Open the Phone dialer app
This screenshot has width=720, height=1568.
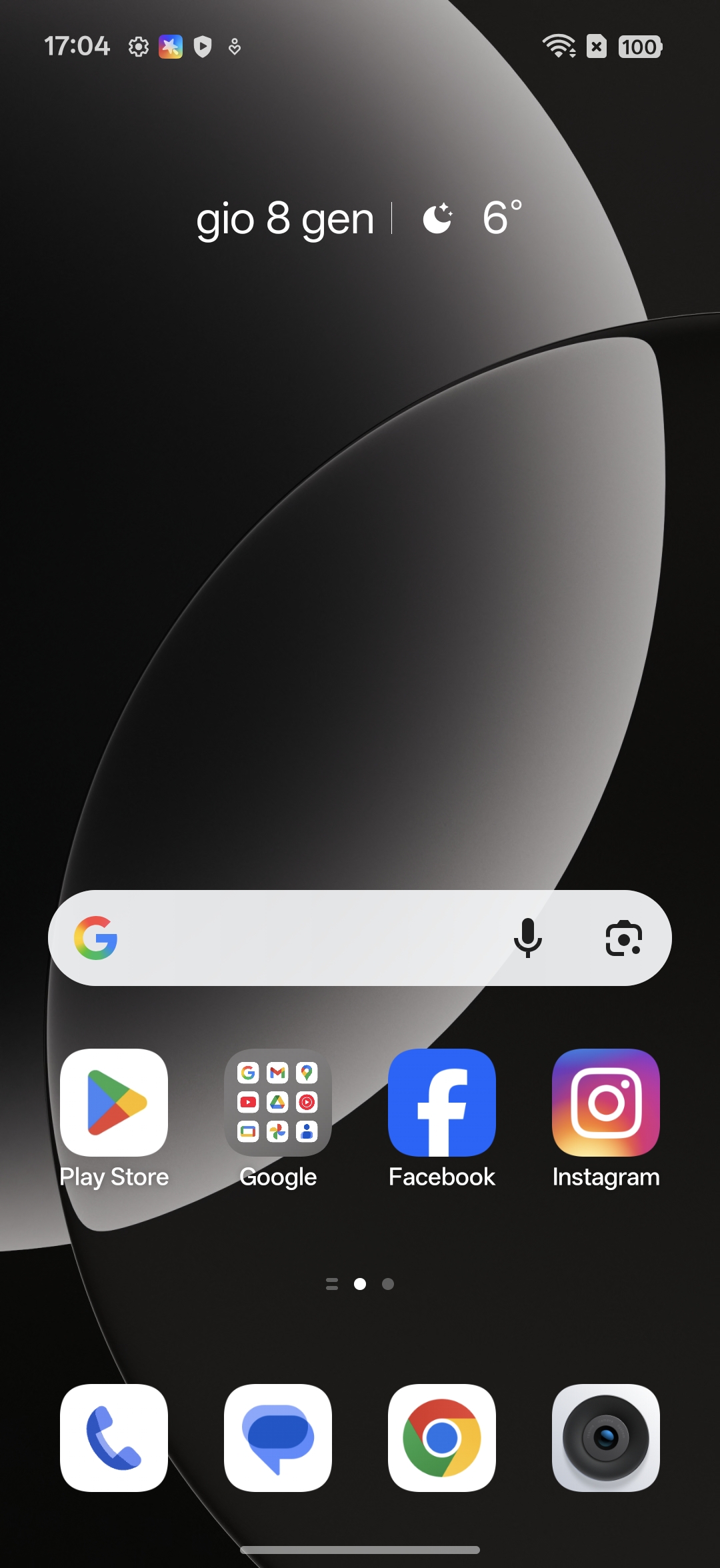(114, 1438)
